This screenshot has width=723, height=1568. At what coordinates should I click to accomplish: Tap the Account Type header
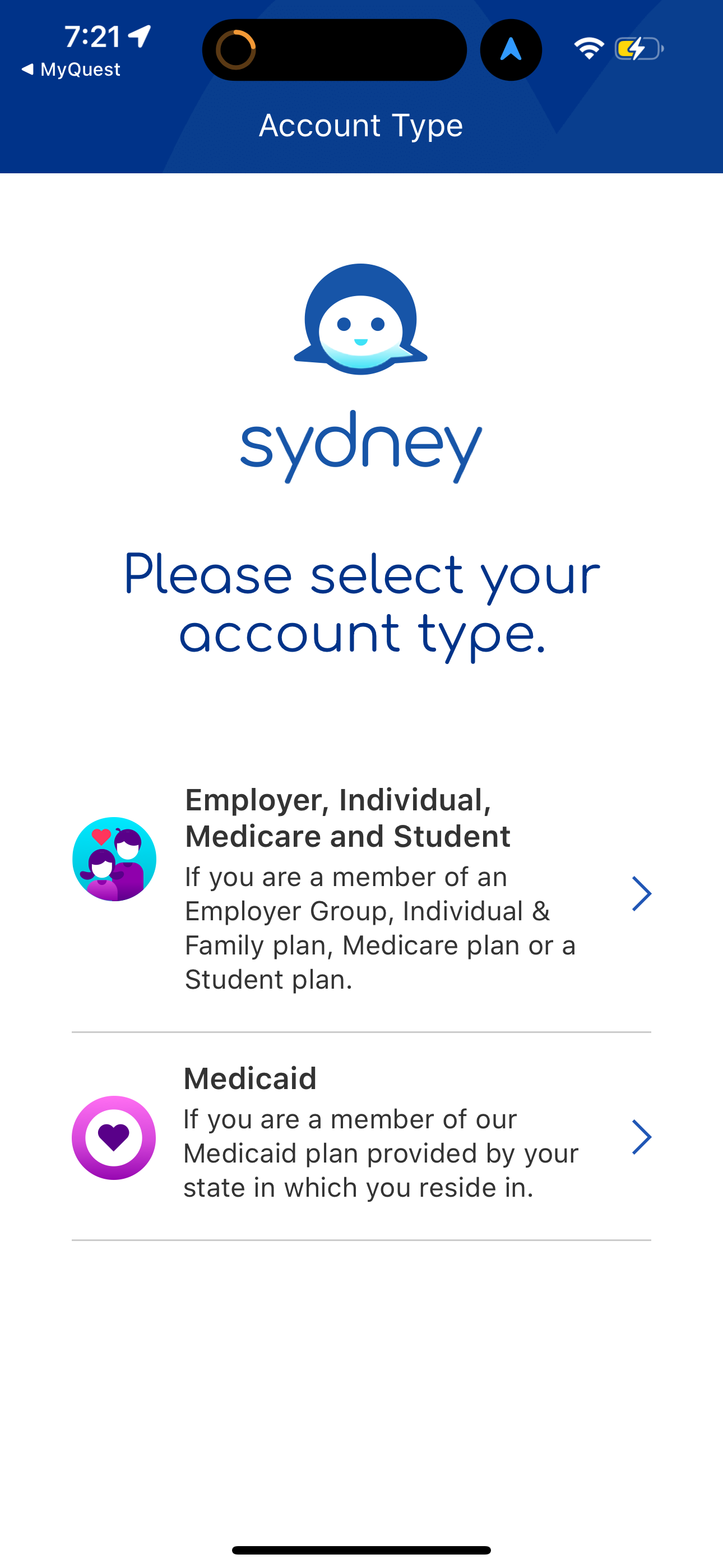(x=361, y=126)
